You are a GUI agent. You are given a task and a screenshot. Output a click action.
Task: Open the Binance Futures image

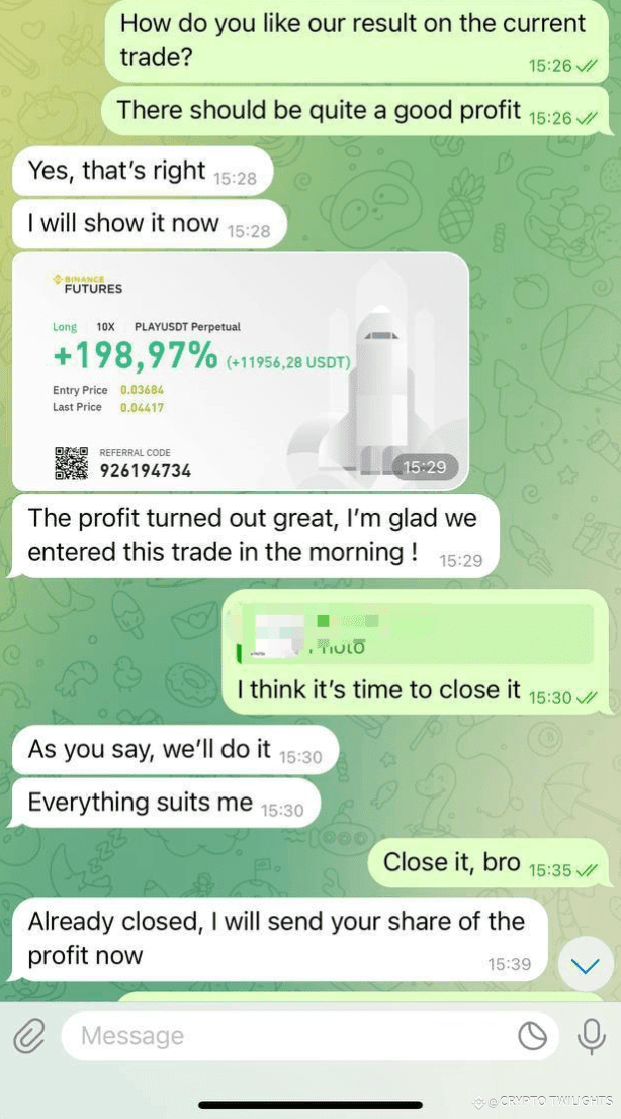click(241, 371)
